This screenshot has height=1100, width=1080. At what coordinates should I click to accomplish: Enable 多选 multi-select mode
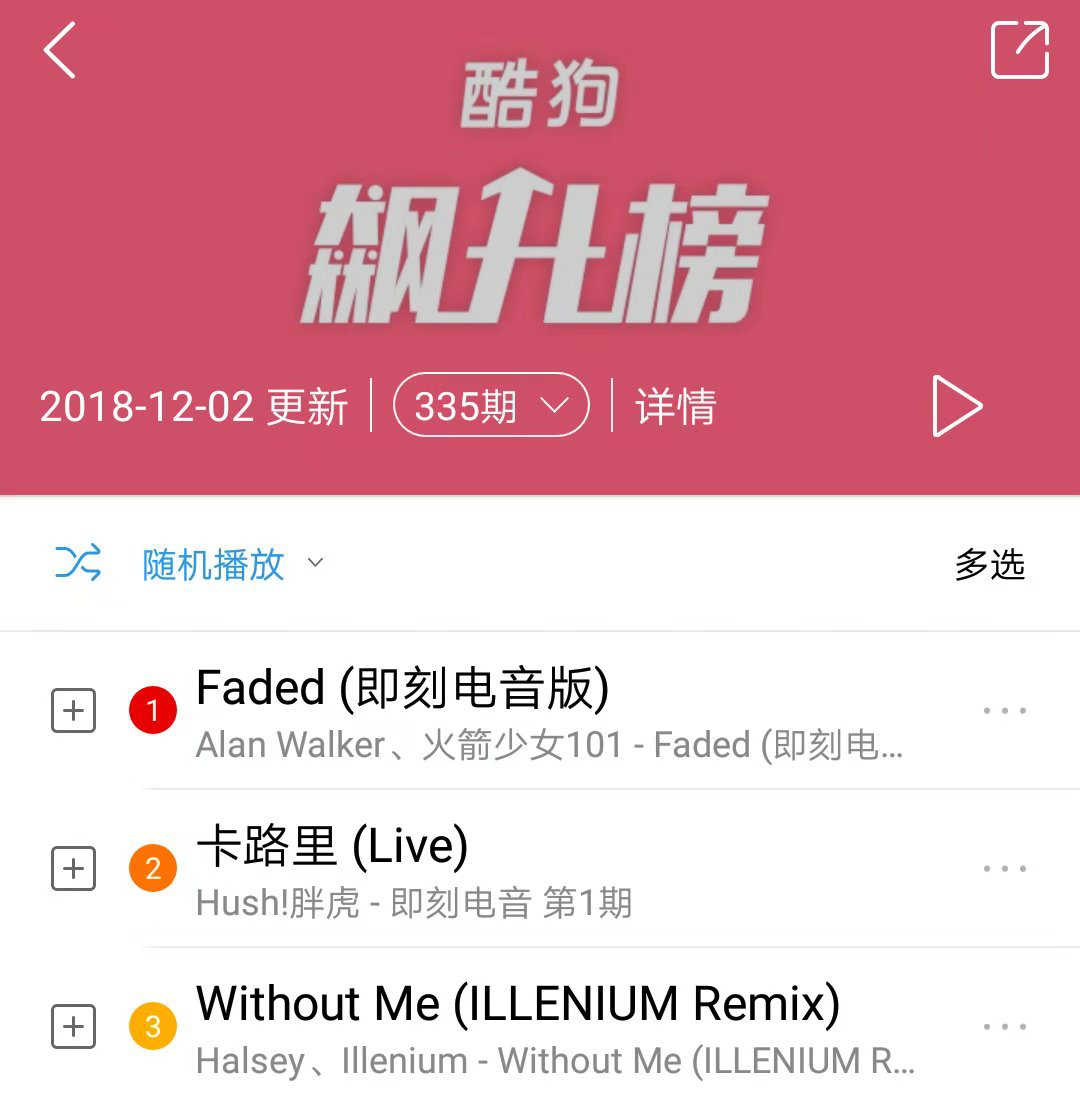click(x=989, y=565)
